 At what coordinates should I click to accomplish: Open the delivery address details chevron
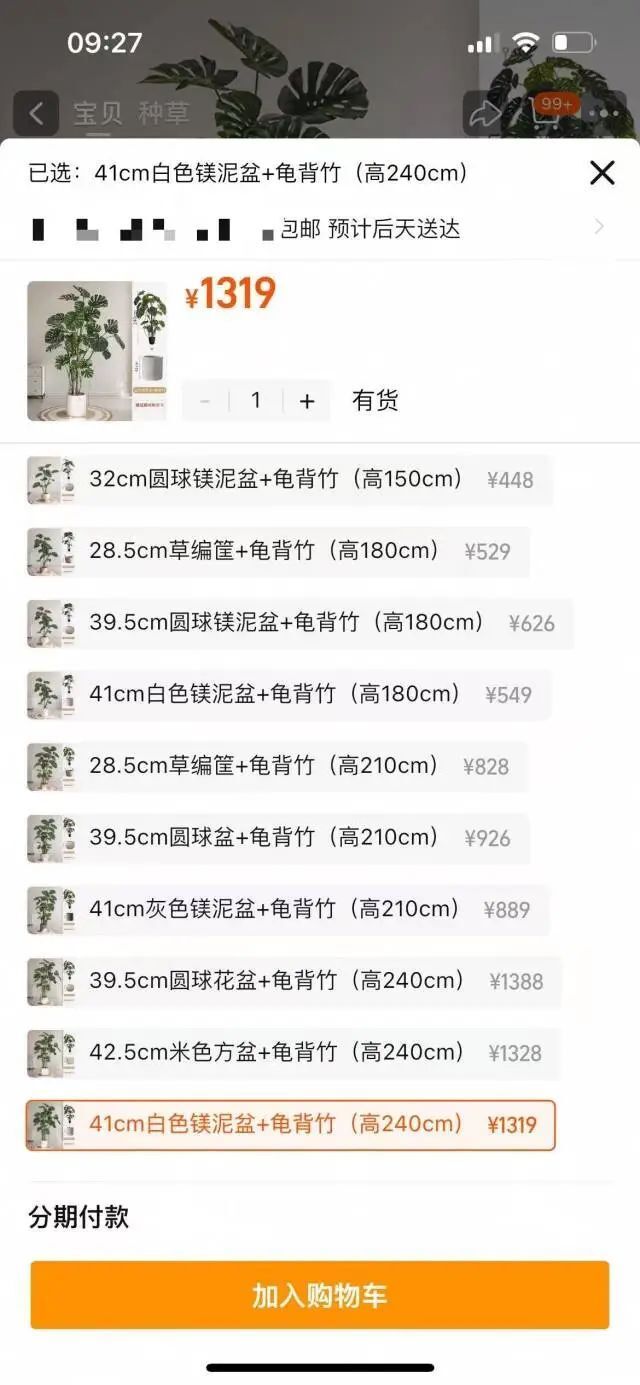(599, 227)
